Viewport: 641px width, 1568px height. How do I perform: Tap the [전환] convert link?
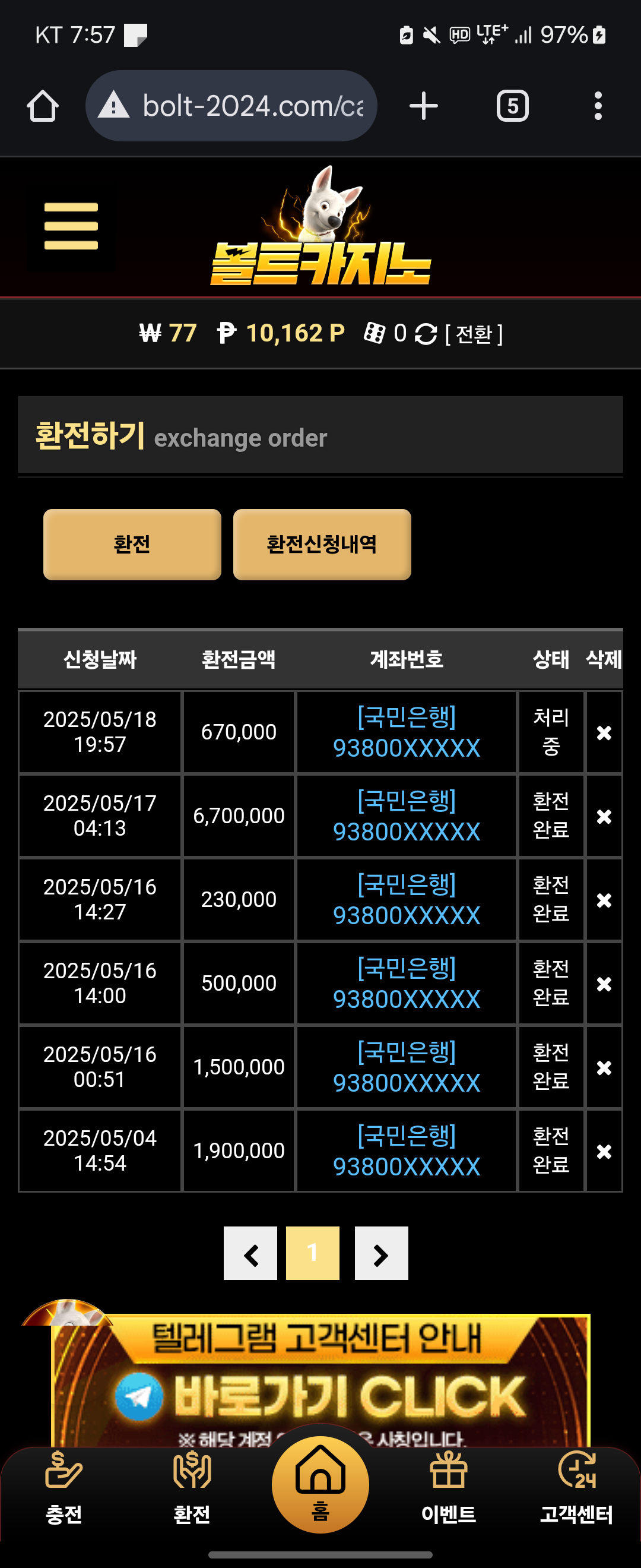point(474,334)
